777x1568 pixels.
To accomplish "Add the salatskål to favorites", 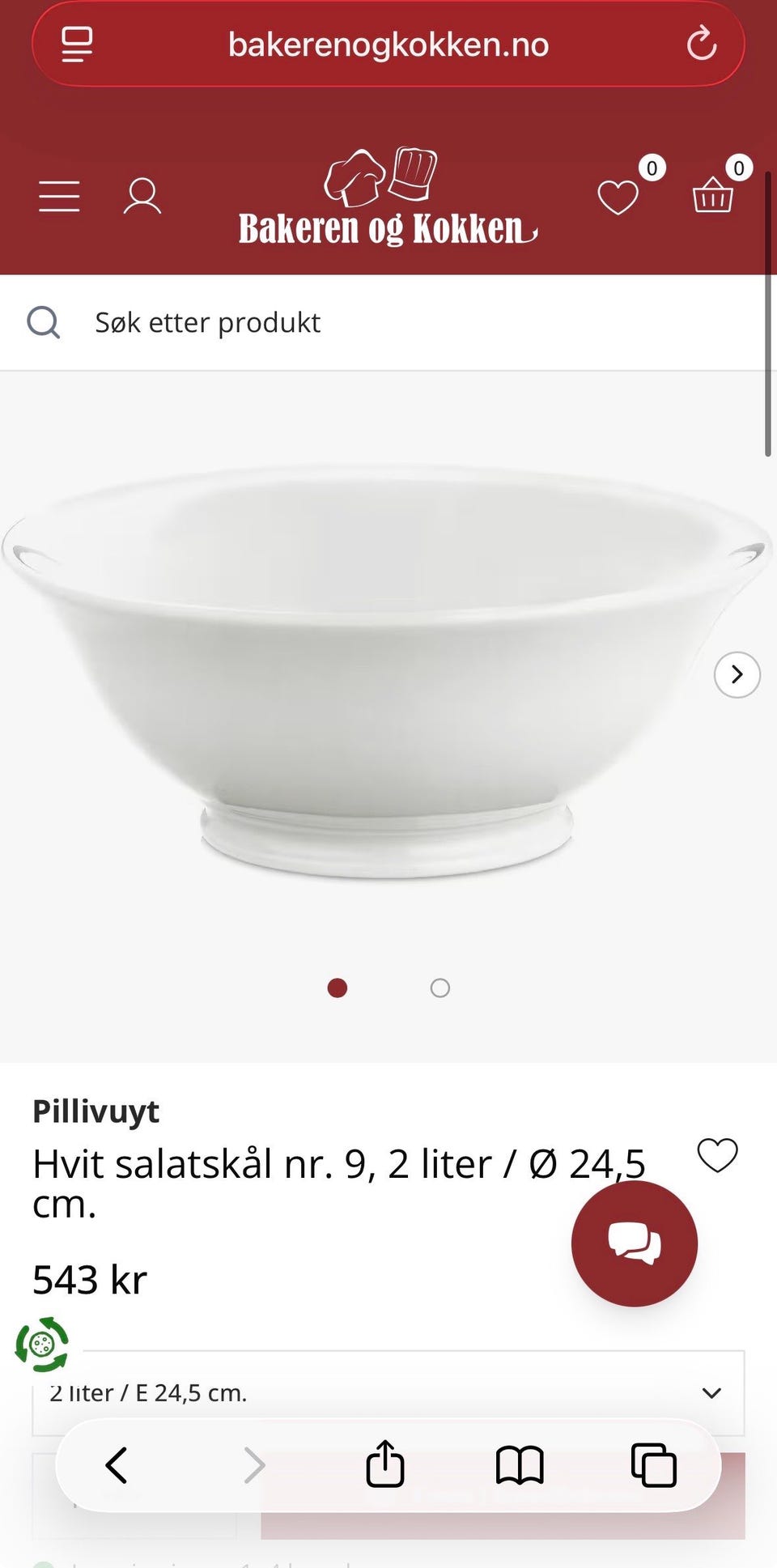I will click(717, 1155).
